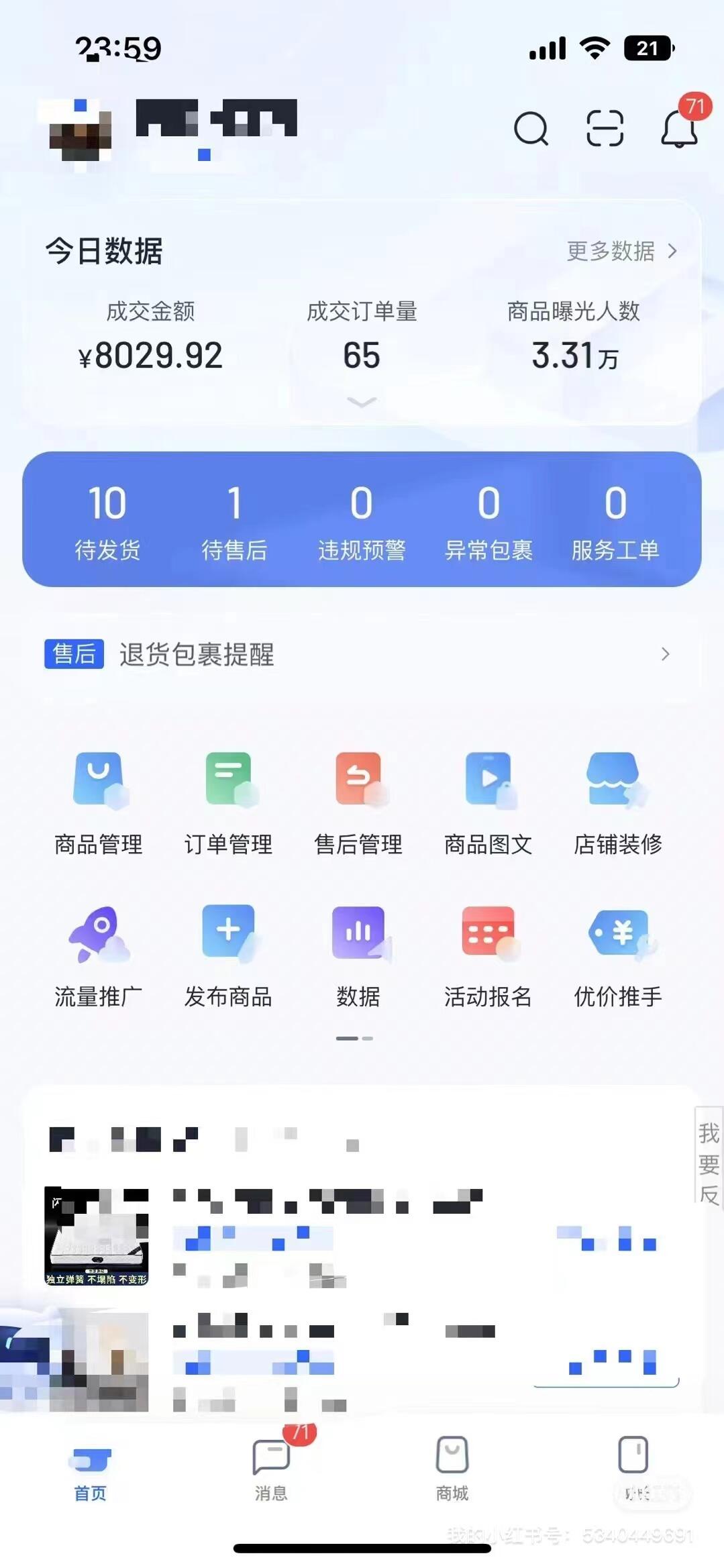Open the search icon
This screenshot has height=1568, width=724.
tap(531, 128)
